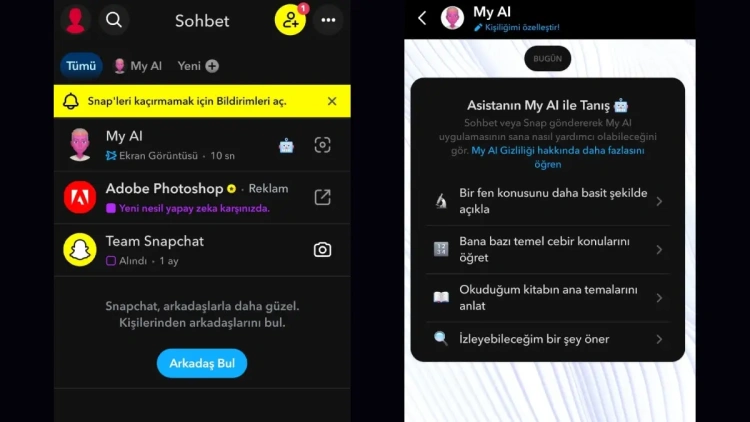This screenshot has height=422, width=750.
Task: Select Bana bazı temel cebir konularını öğret
Action: point(547,249)
